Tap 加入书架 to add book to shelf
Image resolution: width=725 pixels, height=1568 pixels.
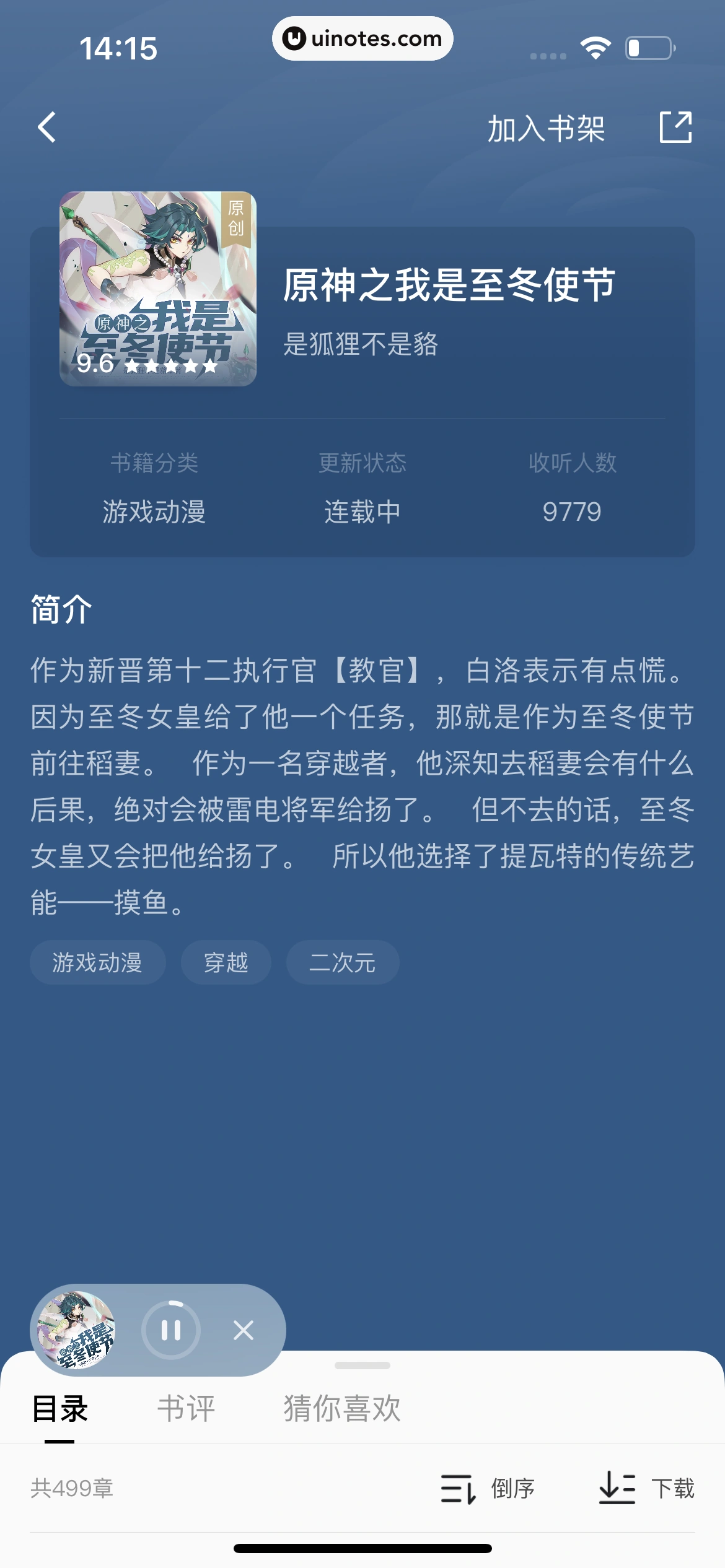pos(545,129)
